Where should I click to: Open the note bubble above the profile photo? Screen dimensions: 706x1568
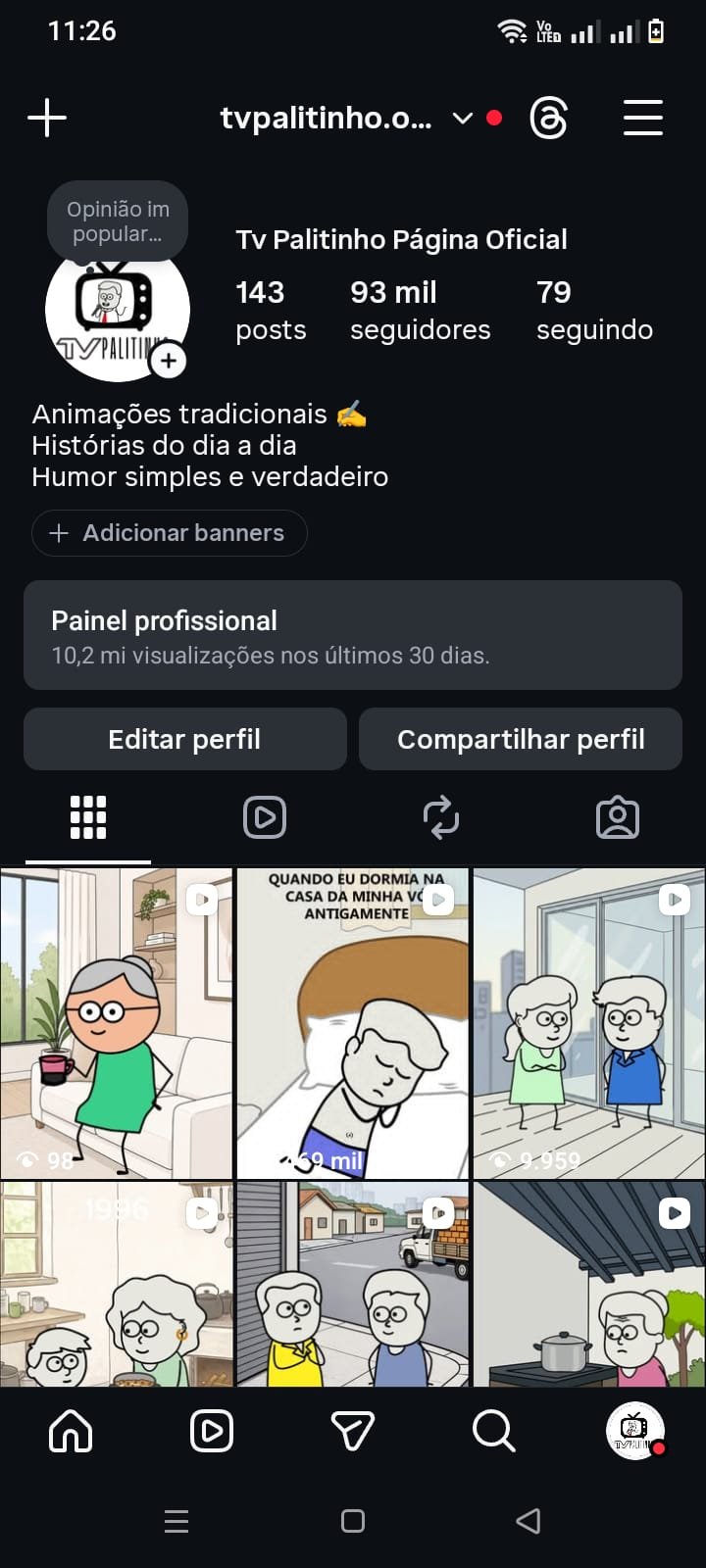pos(118,221)
